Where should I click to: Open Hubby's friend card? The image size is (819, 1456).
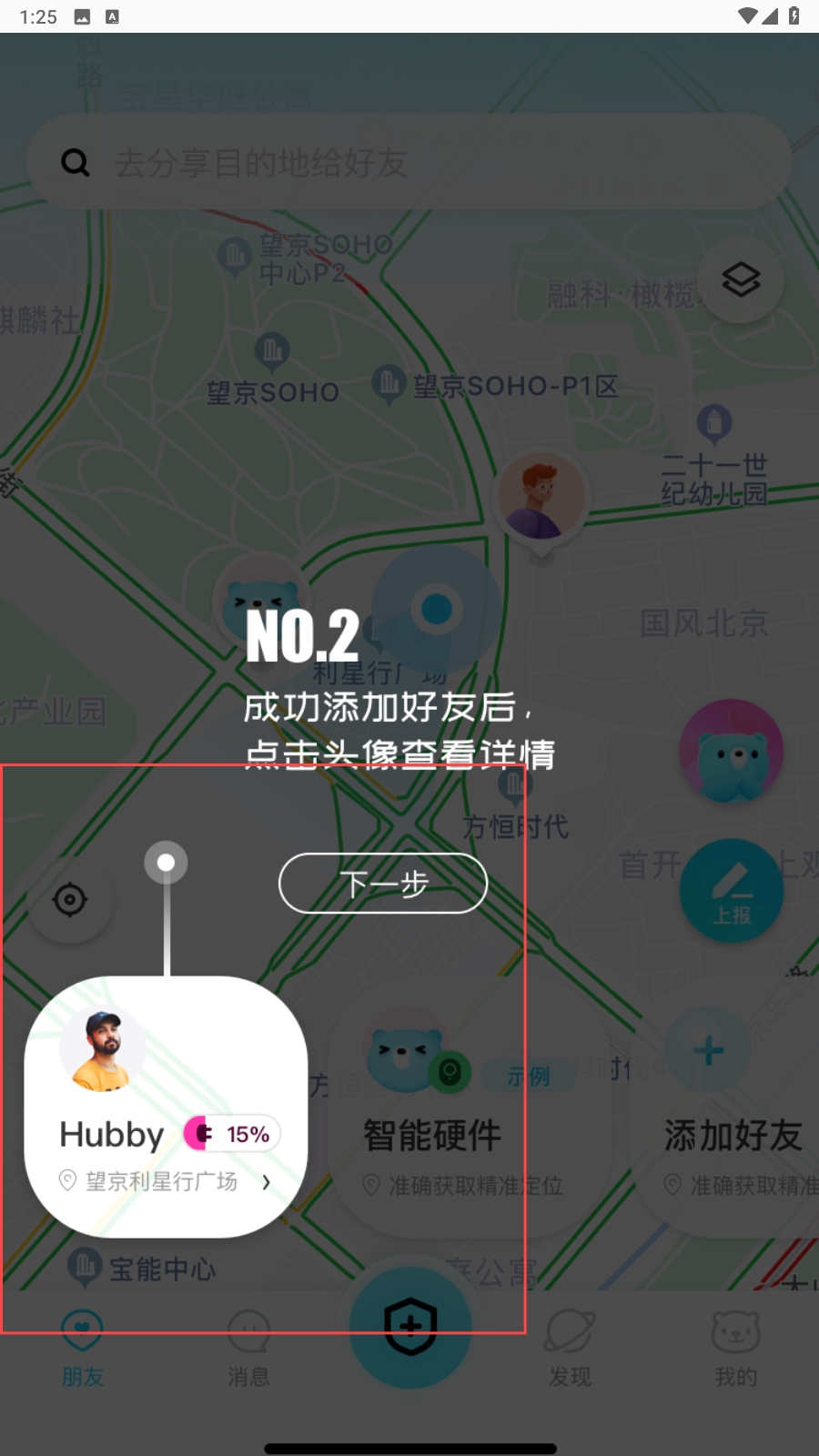click(x=166, y=1106)
